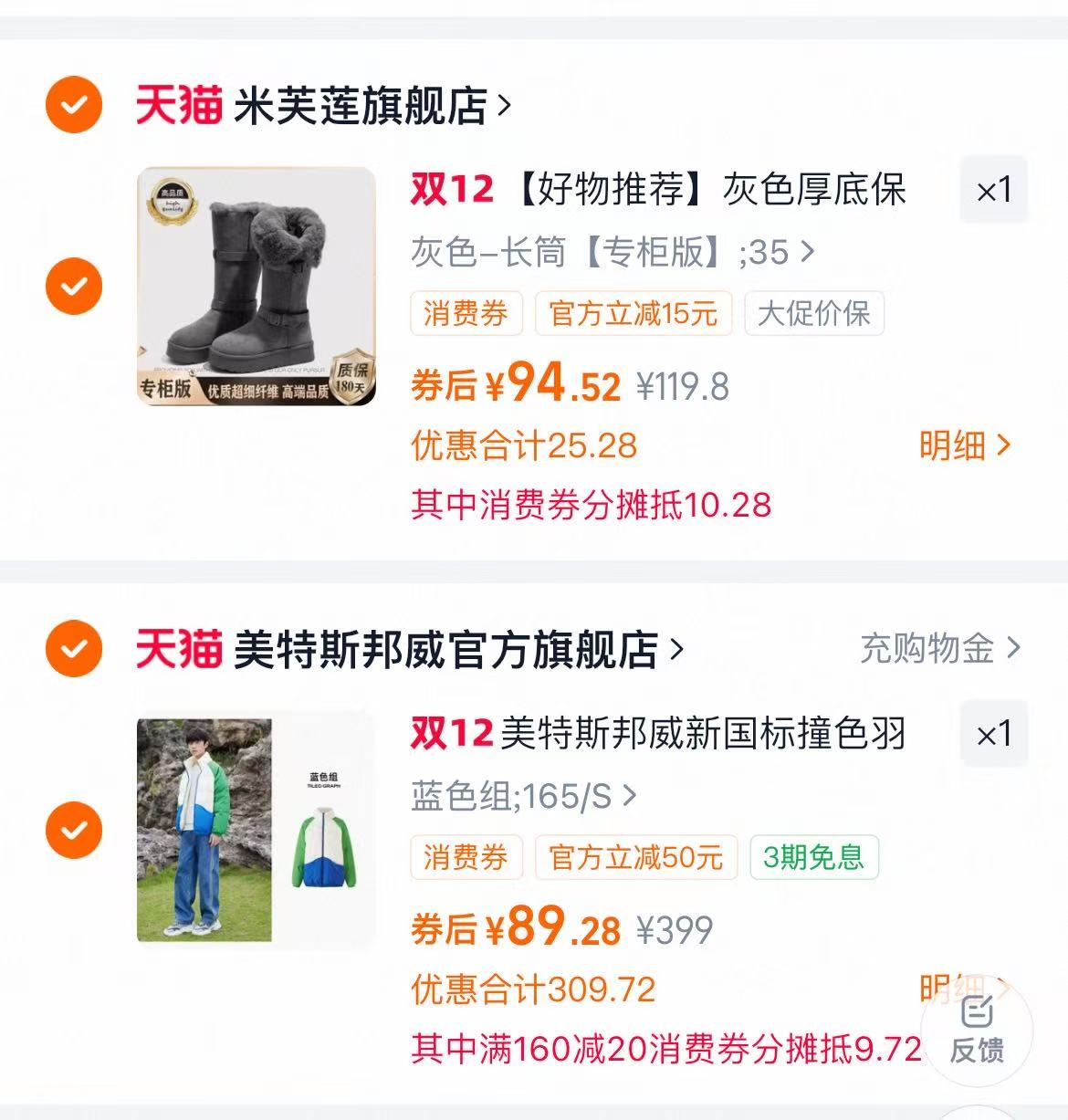The width and height of the screenshot is (1068, 1120).
Task: Click the ×1 quantity badge on the boots
Action: [x=994, y=190]
